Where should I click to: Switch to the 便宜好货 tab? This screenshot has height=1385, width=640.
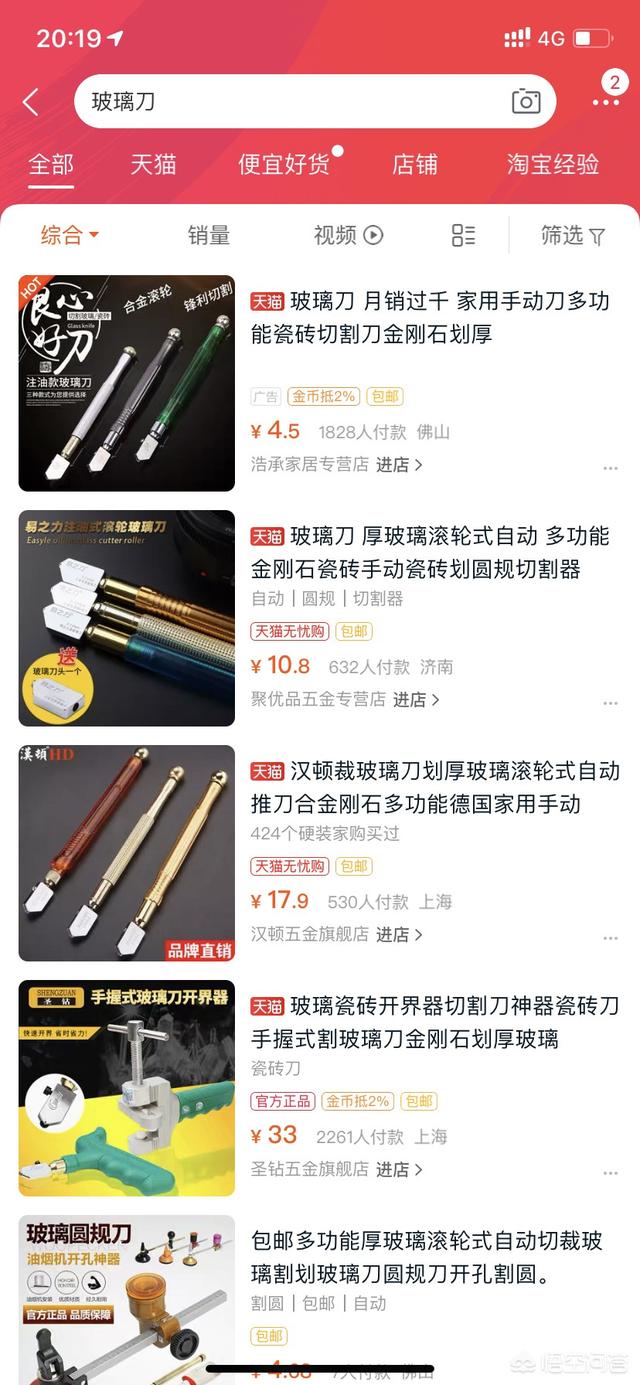pos(284,164)
